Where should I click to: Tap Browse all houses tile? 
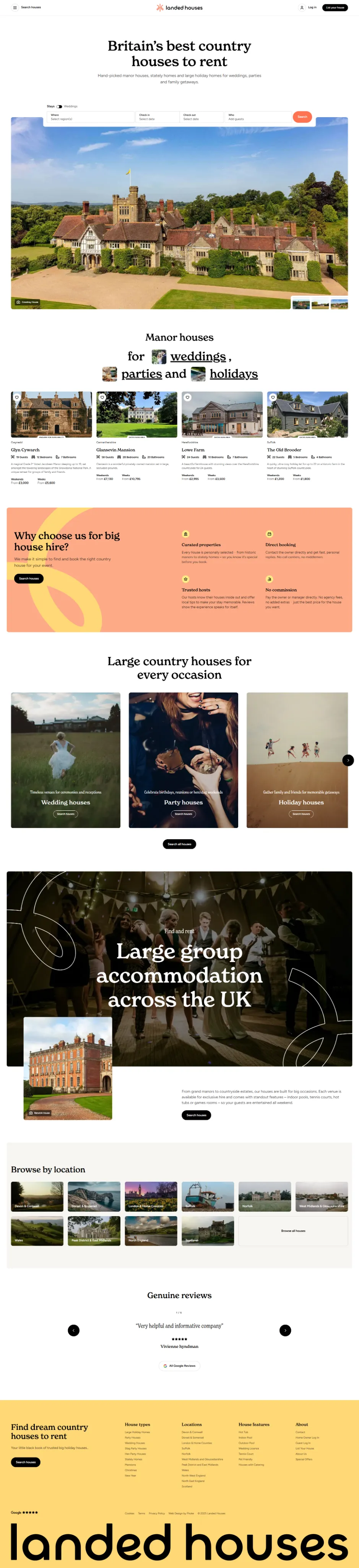pos(293,1231)
